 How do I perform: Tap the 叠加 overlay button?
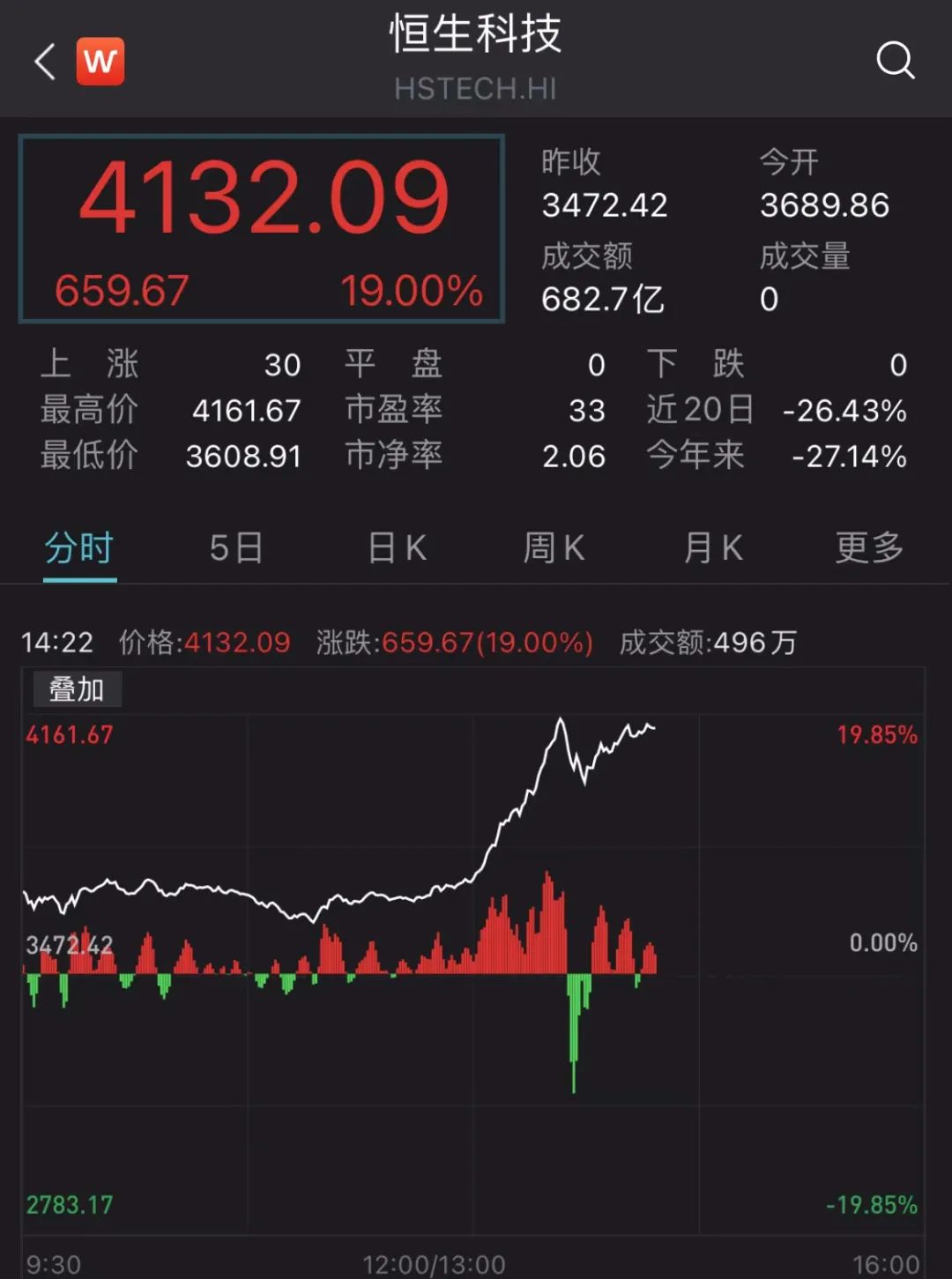[77, 689]
